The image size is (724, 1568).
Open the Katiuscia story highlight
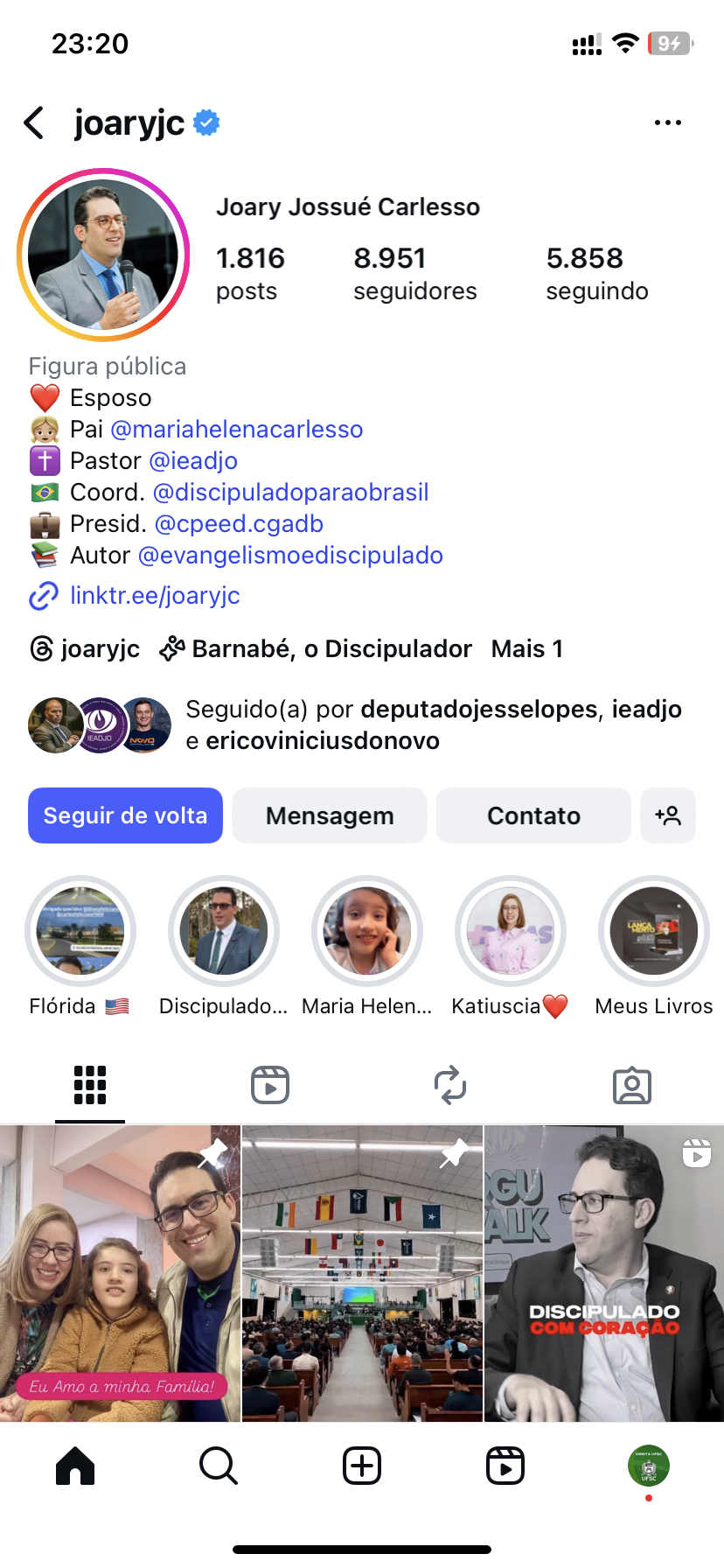coord(511,931)
